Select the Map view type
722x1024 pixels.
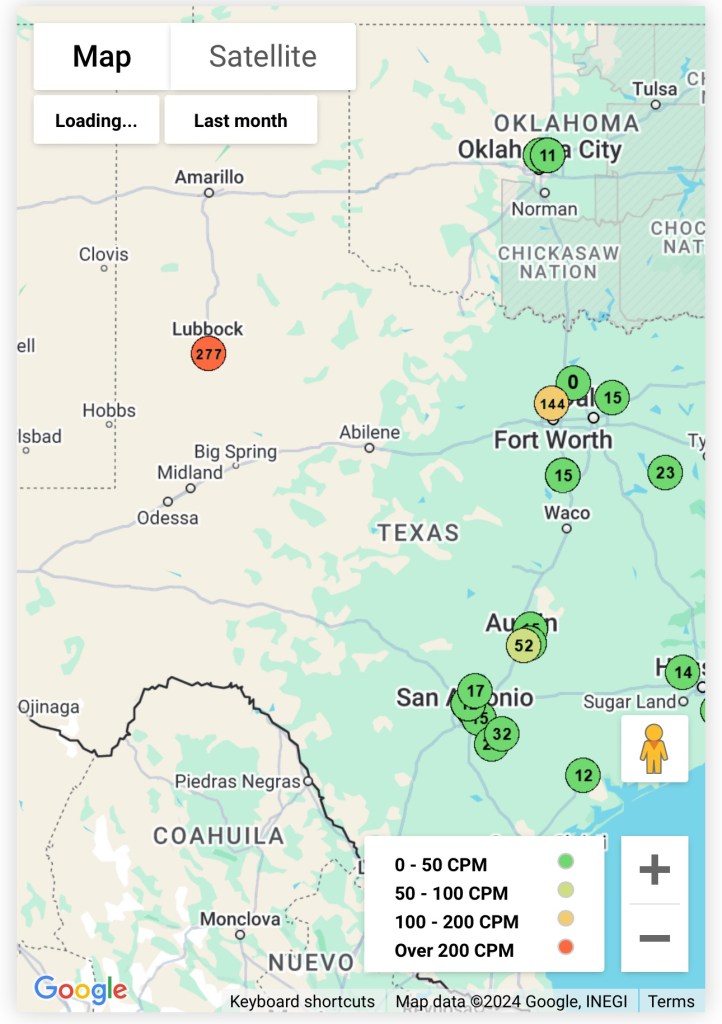pyautogui.click(x=102, y=56)
